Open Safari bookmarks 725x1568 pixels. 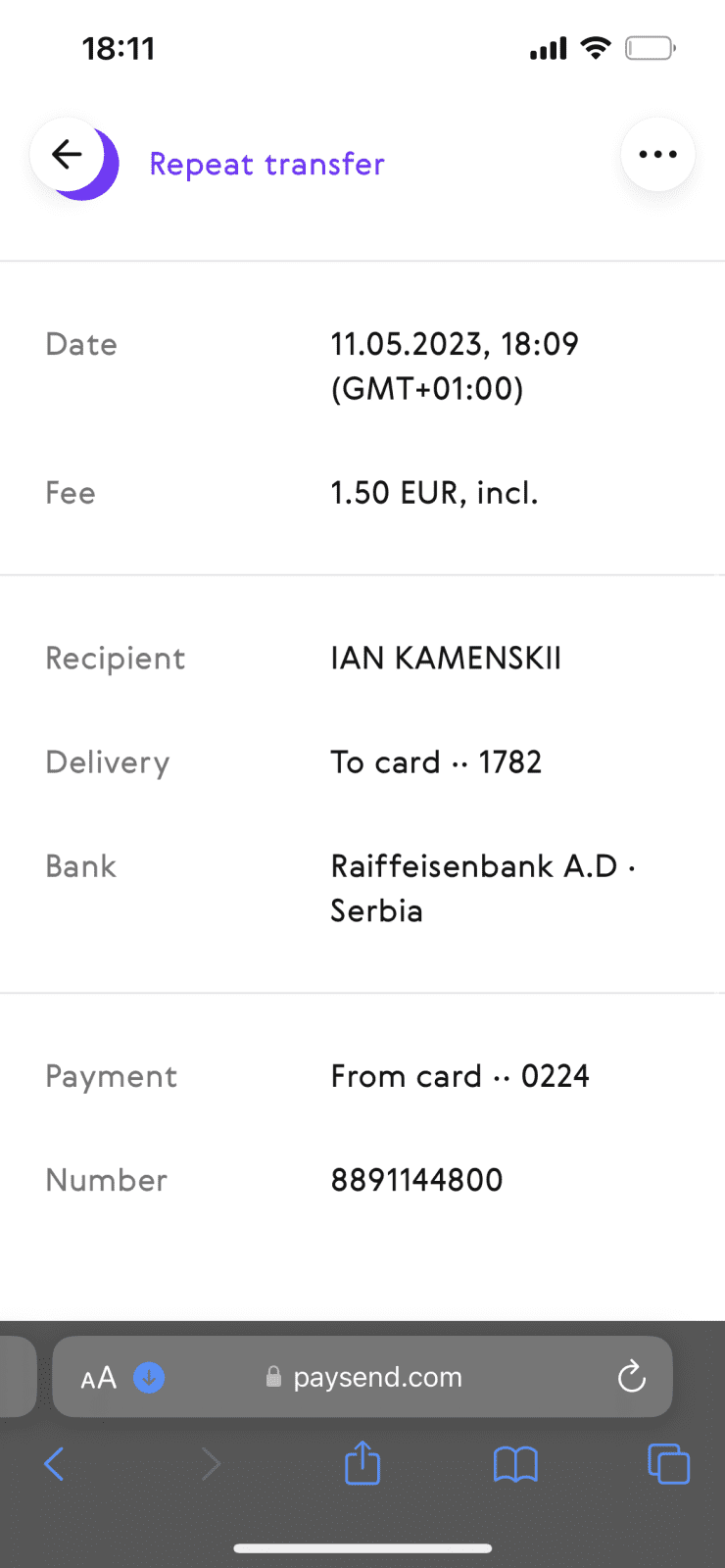click(x=515, y=1465)
